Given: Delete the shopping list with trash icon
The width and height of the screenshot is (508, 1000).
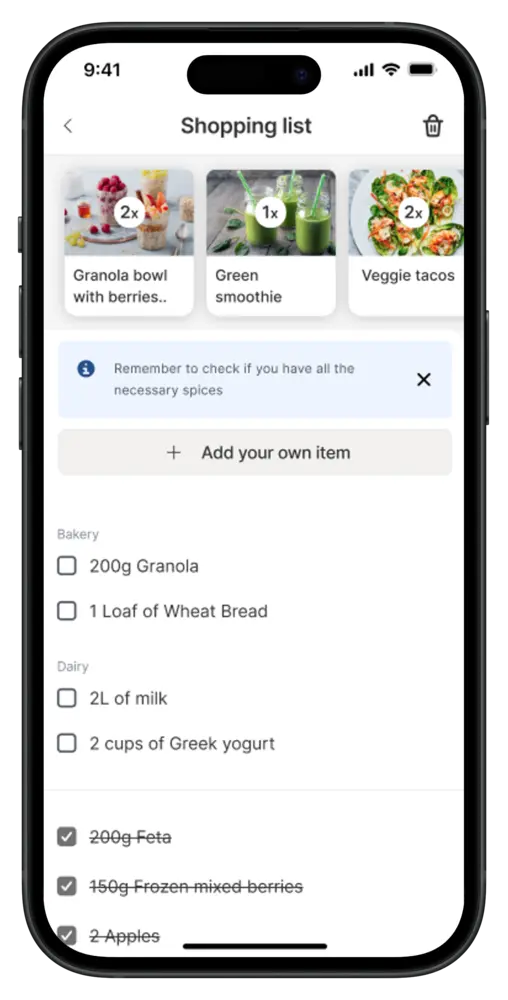Looking at the screenshot, I should [x=433, y=126].
